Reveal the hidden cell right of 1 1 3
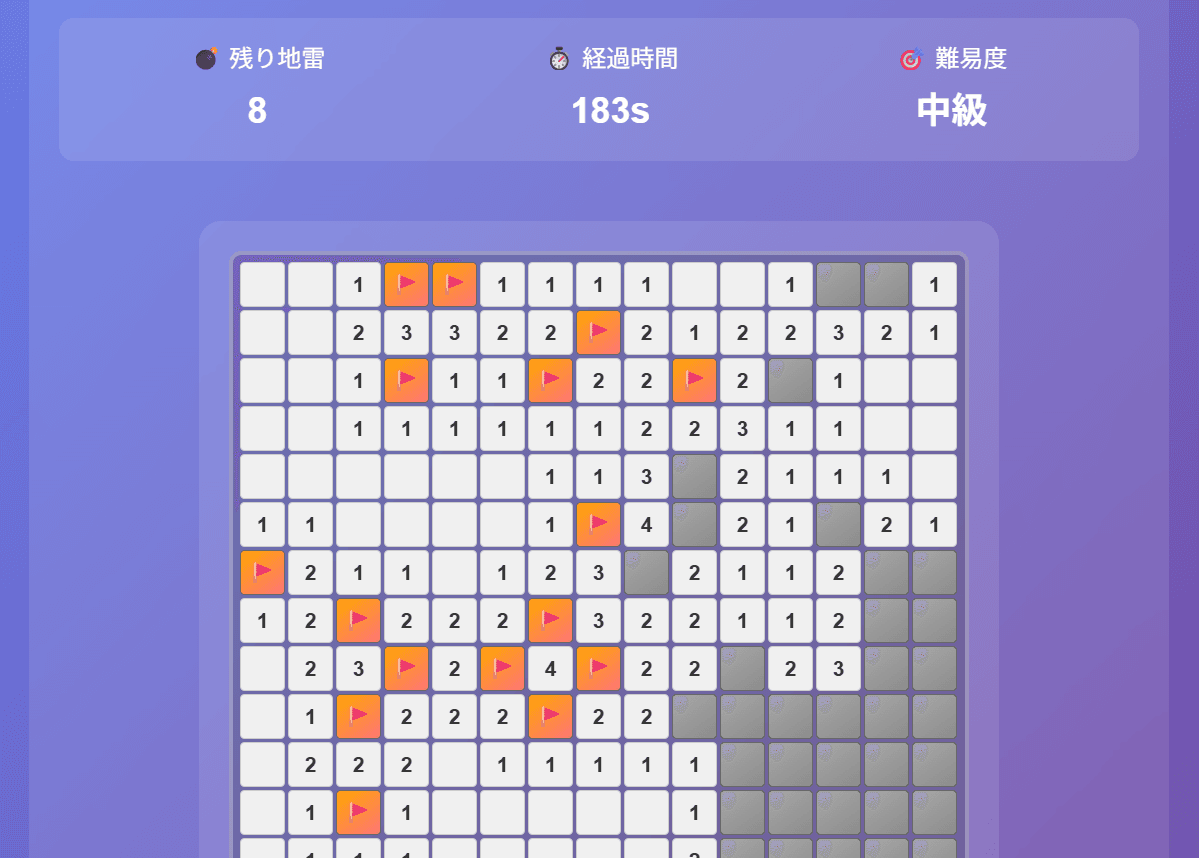The width and height of the screenshot is (1201, 858). tap(695, 477)
